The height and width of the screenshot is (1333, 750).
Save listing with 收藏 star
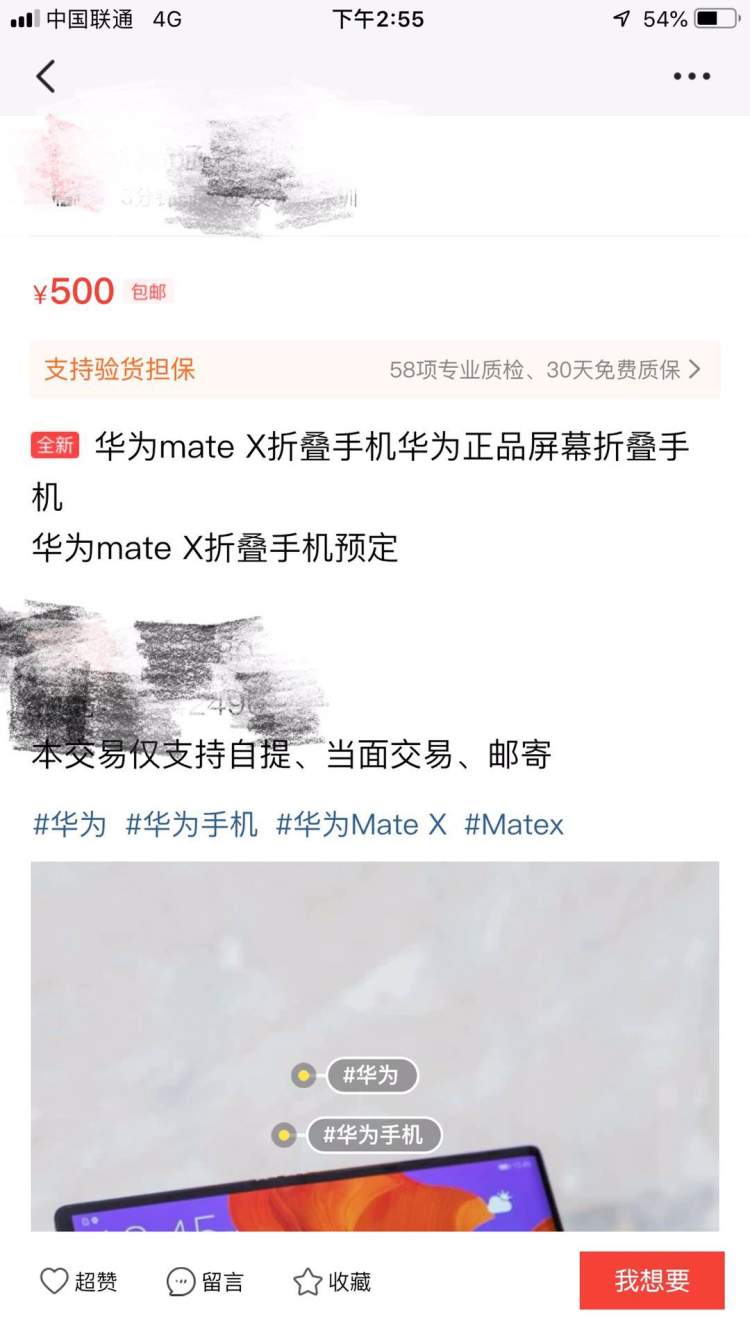(332, 1281)
